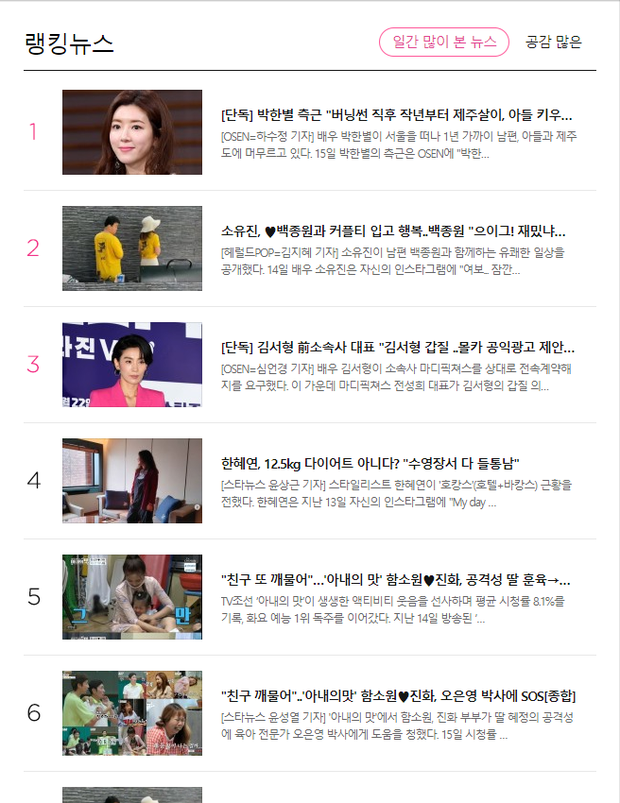Open the 김서형 前소속사 대표 article
This screenshot has height=803, width=620.
(397, 347)
